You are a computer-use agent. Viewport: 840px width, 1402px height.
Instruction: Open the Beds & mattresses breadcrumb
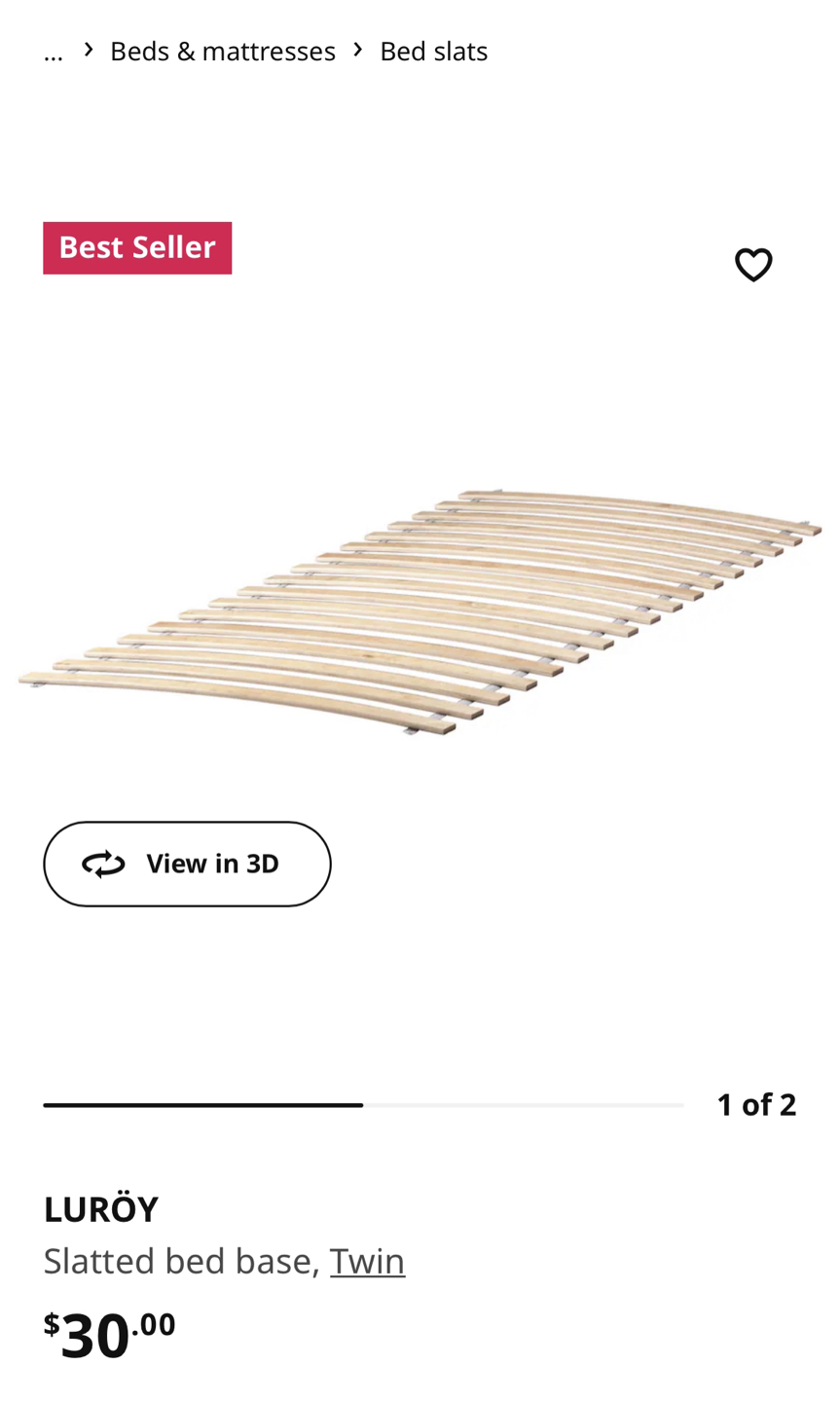tap(222, 51)
